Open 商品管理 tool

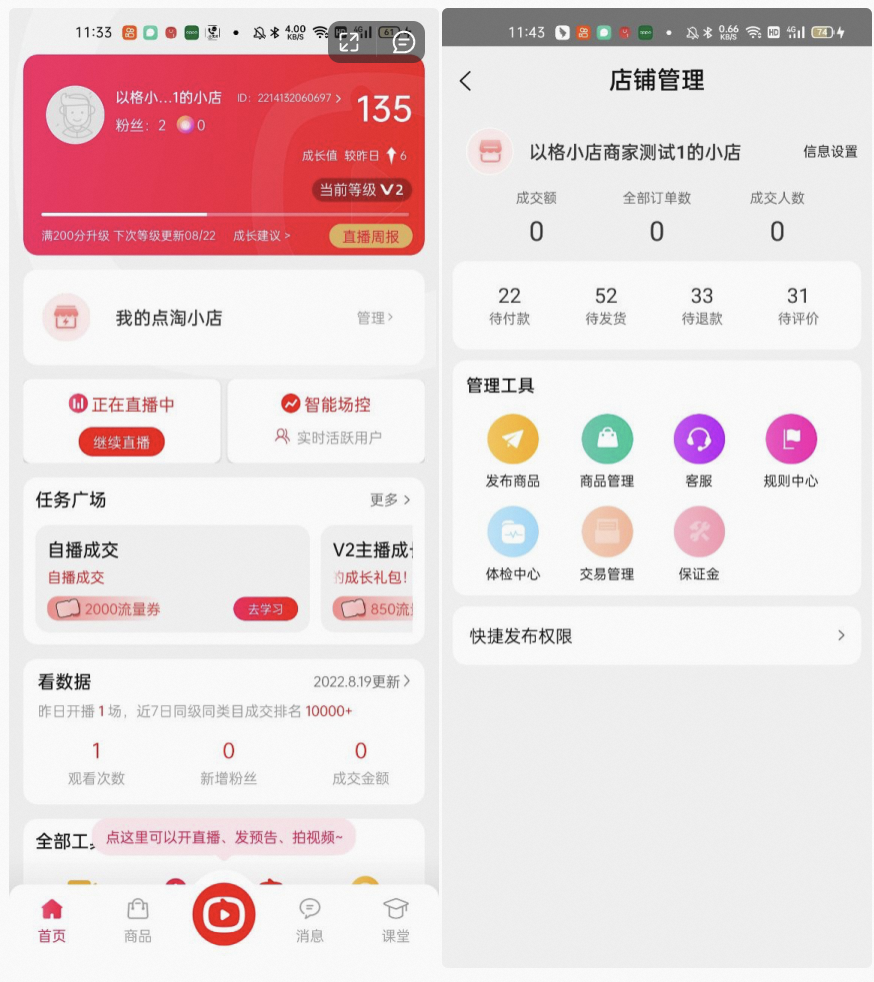(607, 451)
